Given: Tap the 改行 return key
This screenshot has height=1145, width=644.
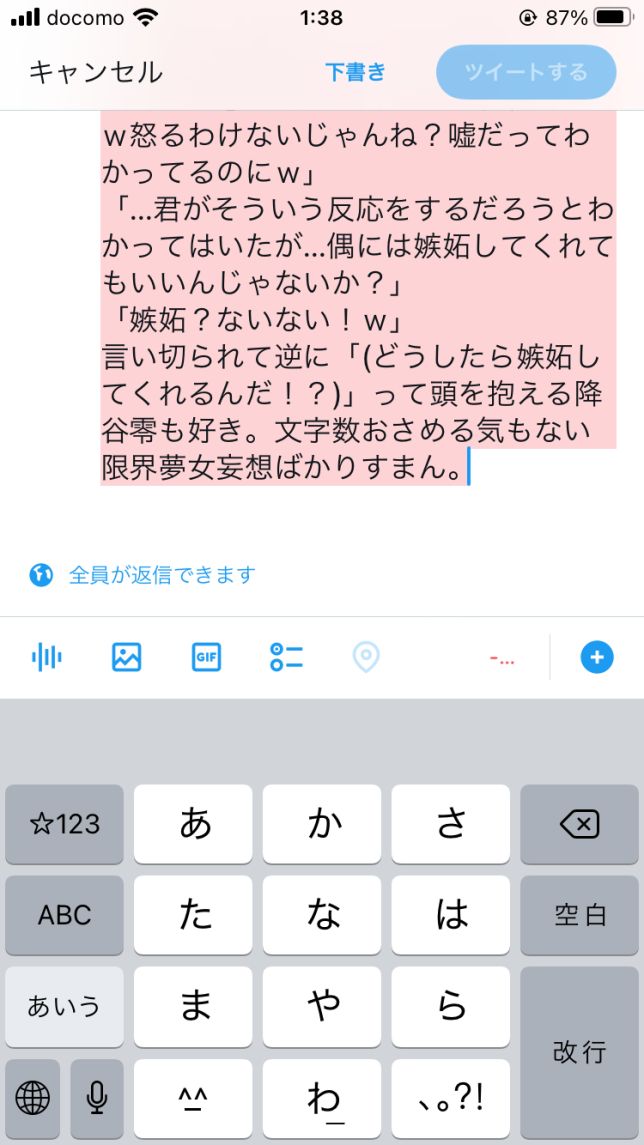Looking at the screenshot, I should 580,1052.
